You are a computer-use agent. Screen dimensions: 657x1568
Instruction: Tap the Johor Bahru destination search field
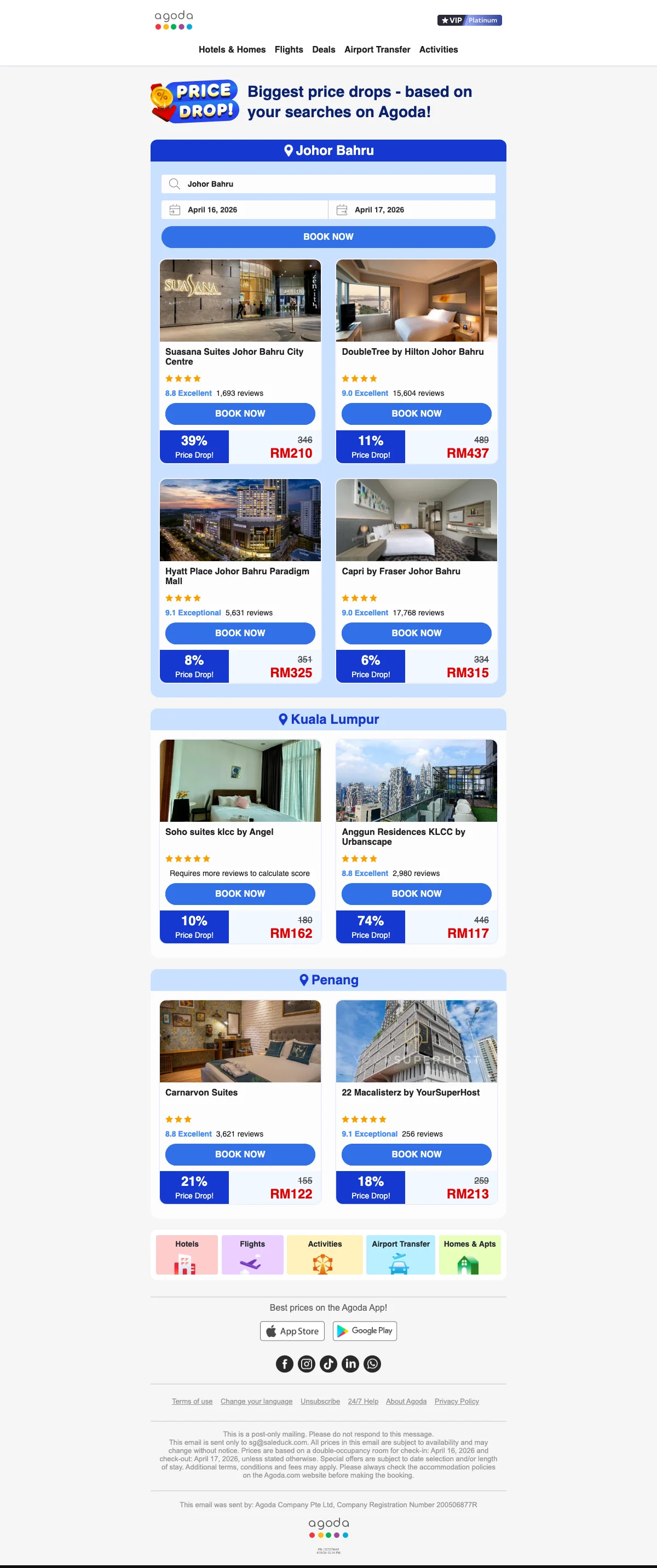tap(328, 184)
